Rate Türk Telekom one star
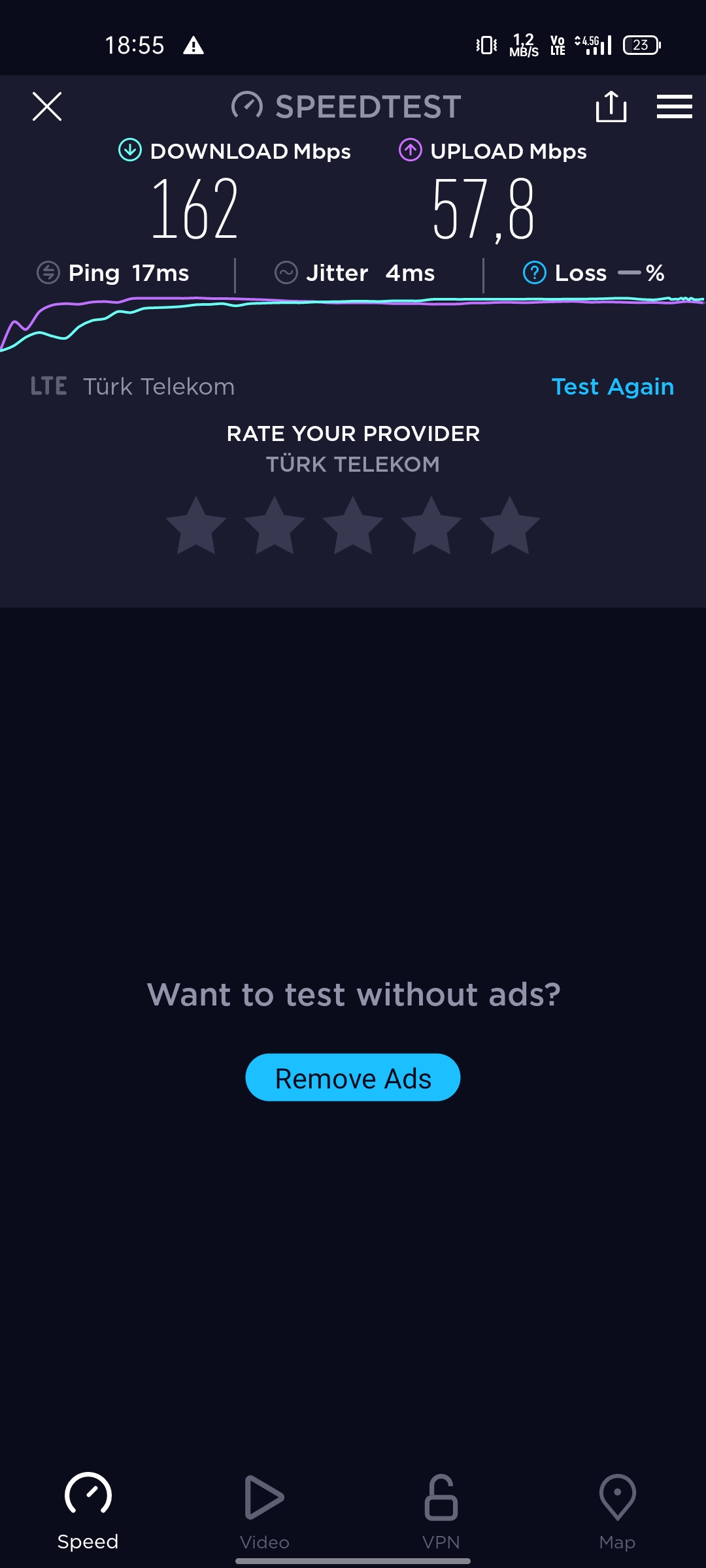The height and width of the screenshot is (1568, 706). click(x=196, y=526)
